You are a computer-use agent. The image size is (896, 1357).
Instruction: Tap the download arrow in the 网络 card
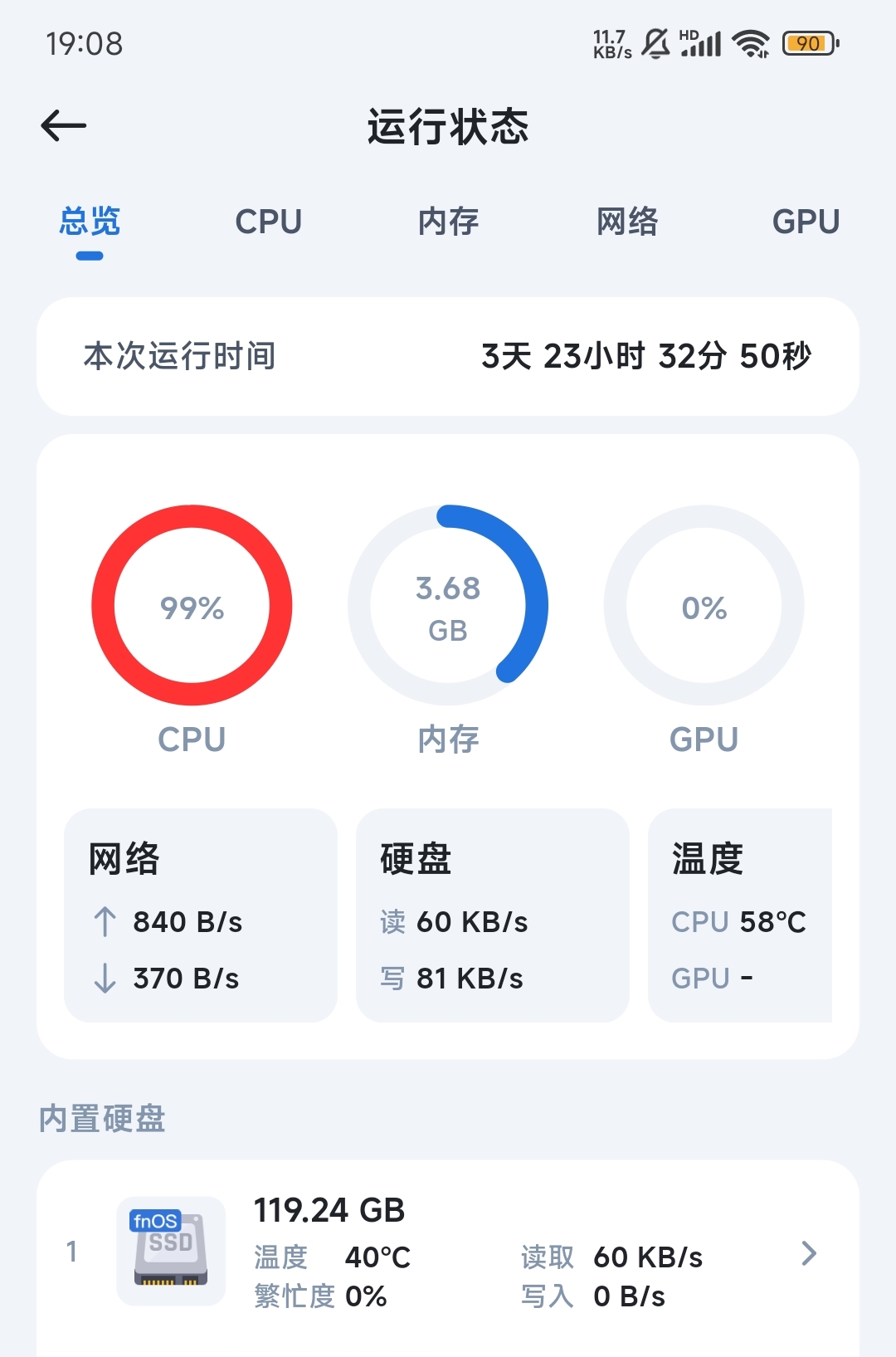[104, 978]
